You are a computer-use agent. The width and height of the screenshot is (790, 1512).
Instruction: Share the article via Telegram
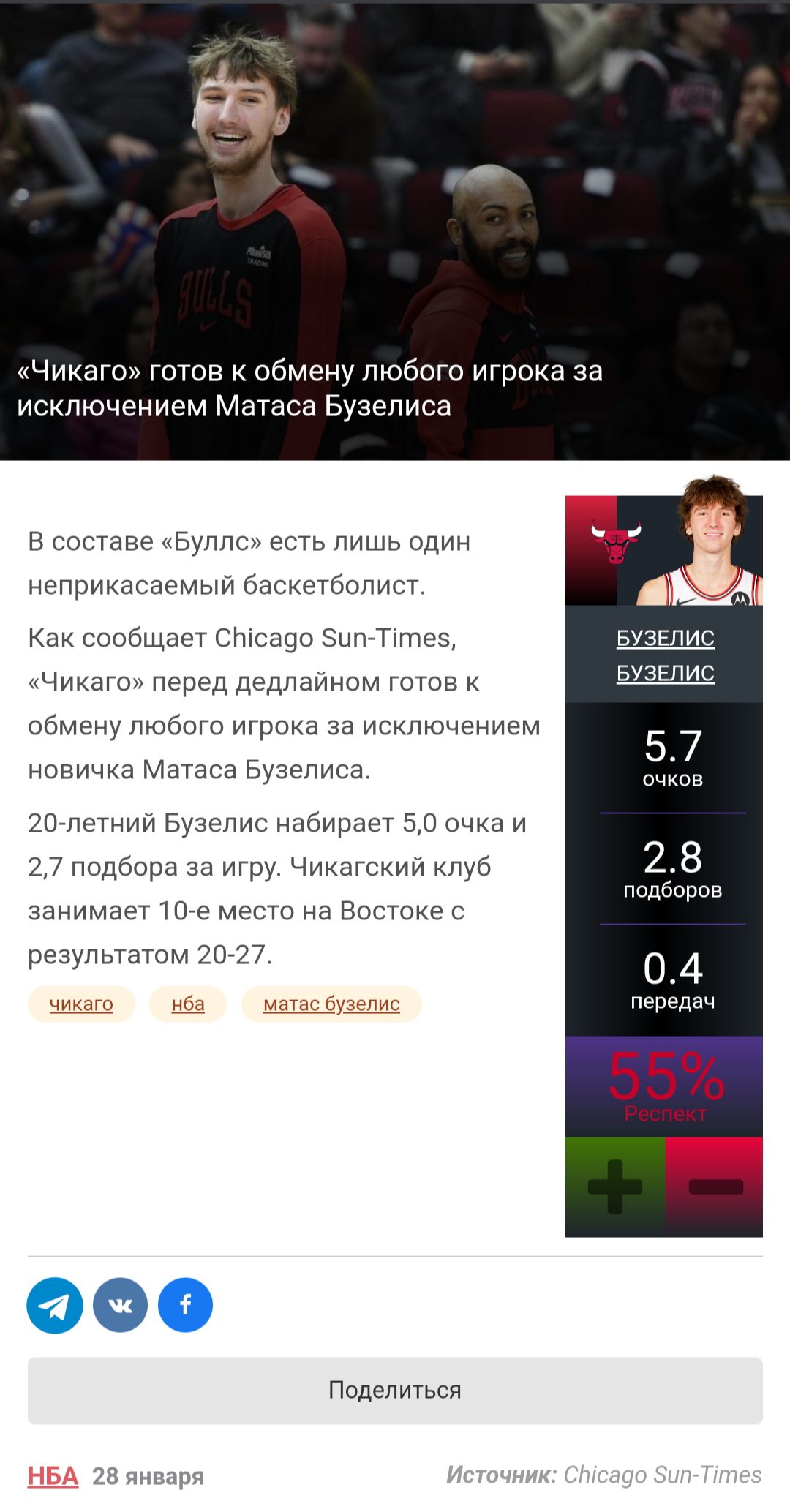(x=55, y=1305)
